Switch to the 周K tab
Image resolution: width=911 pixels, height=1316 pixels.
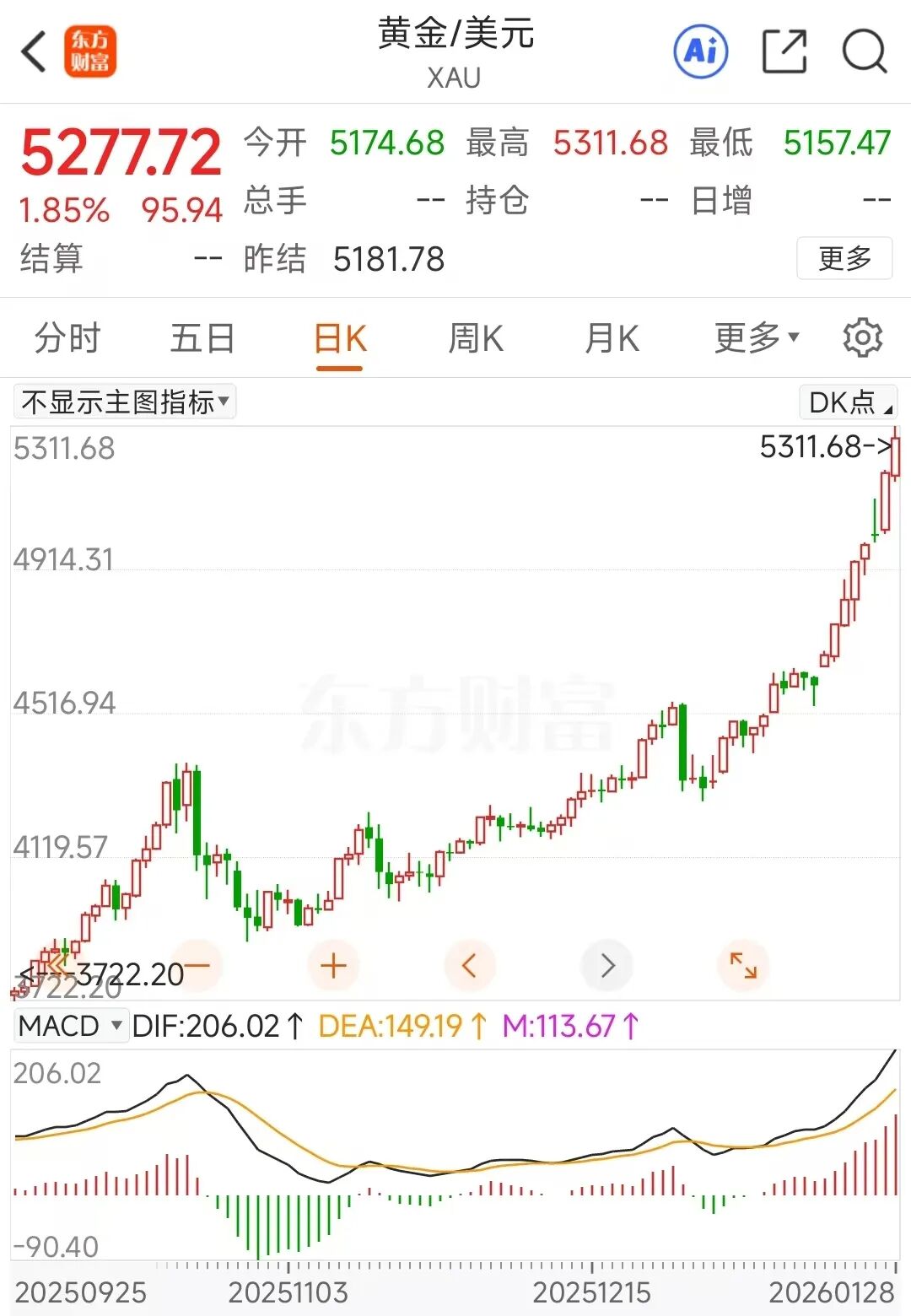pyautogui.click(x=475, y=337)
